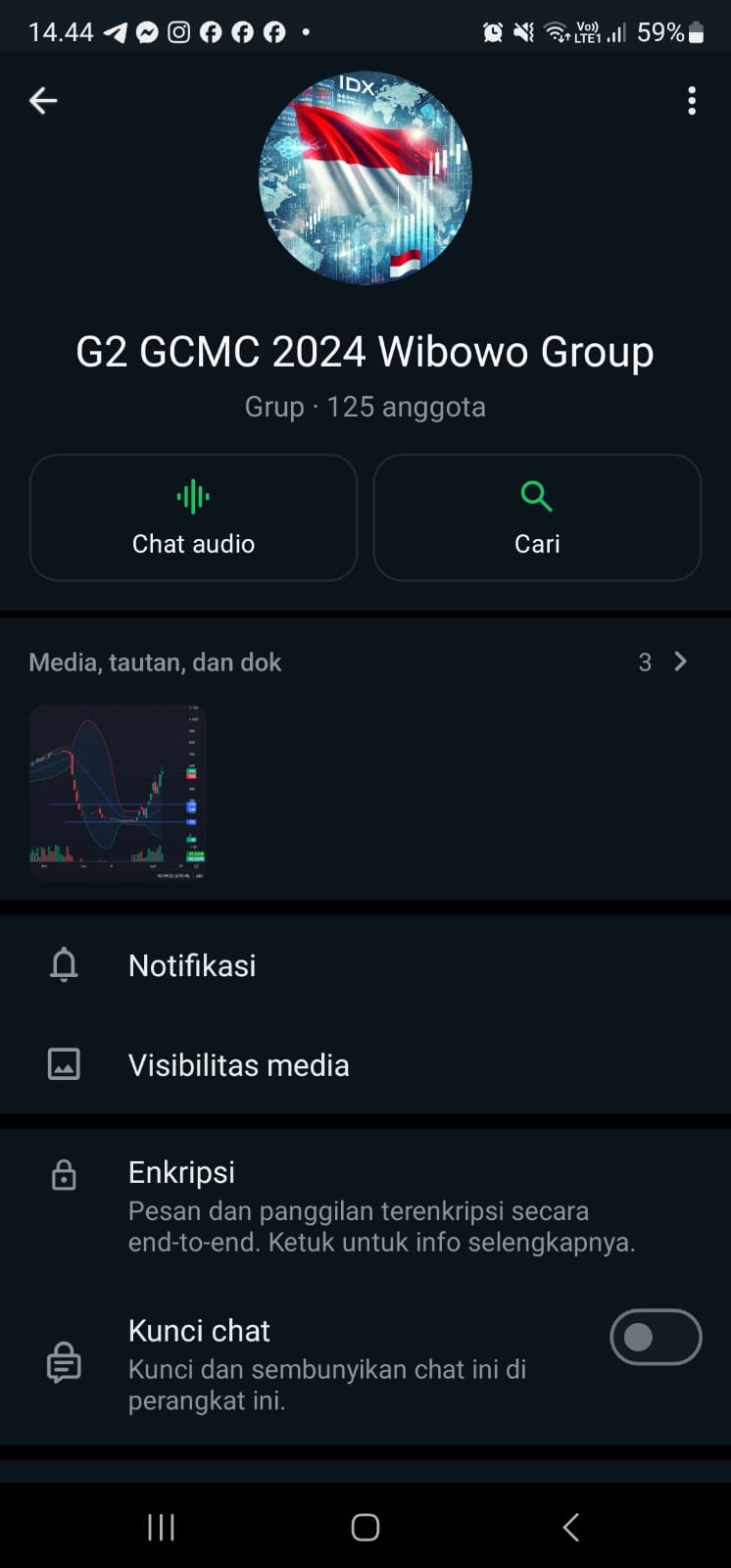Image resolution: width=731 pixels, height=1568 pixels.
Task: Enable the Kunci chat switch
Action: [656, 1337]
